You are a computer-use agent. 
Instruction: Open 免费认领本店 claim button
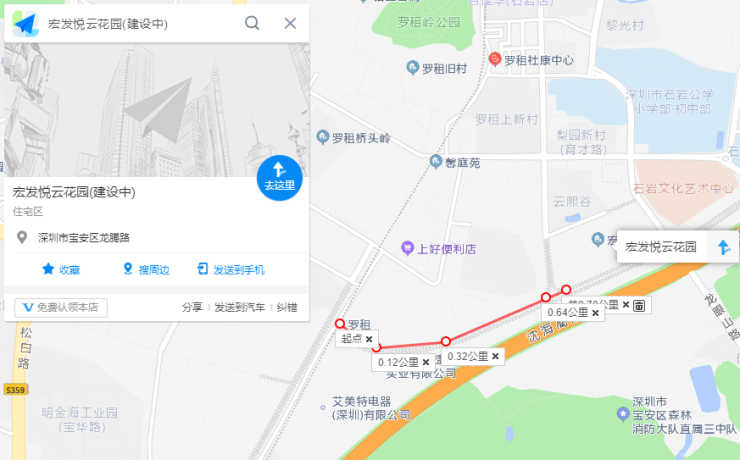click(x=61, y=307)
